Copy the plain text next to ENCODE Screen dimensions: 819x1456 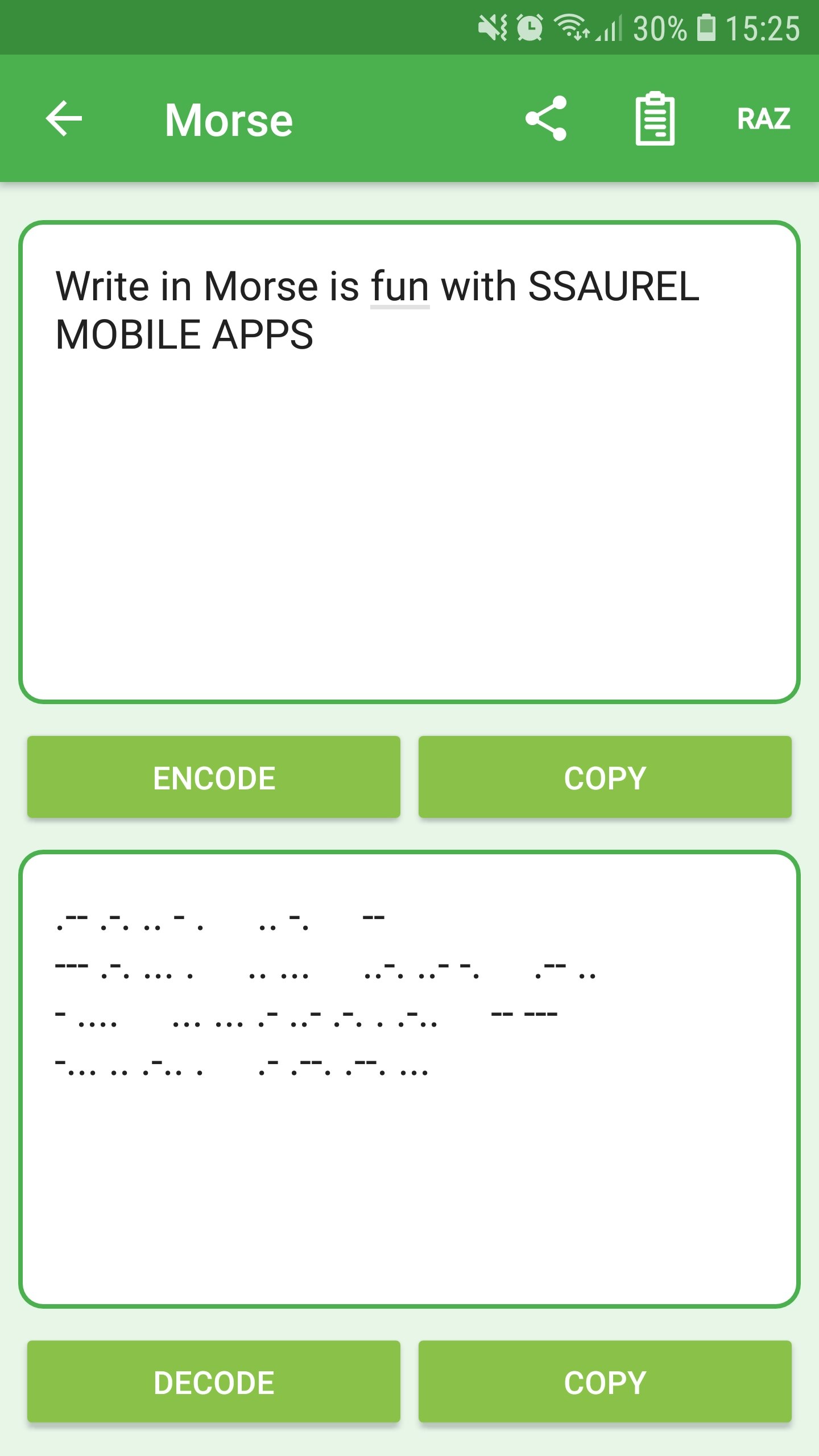pyautogui.click(x=605, y=777)
